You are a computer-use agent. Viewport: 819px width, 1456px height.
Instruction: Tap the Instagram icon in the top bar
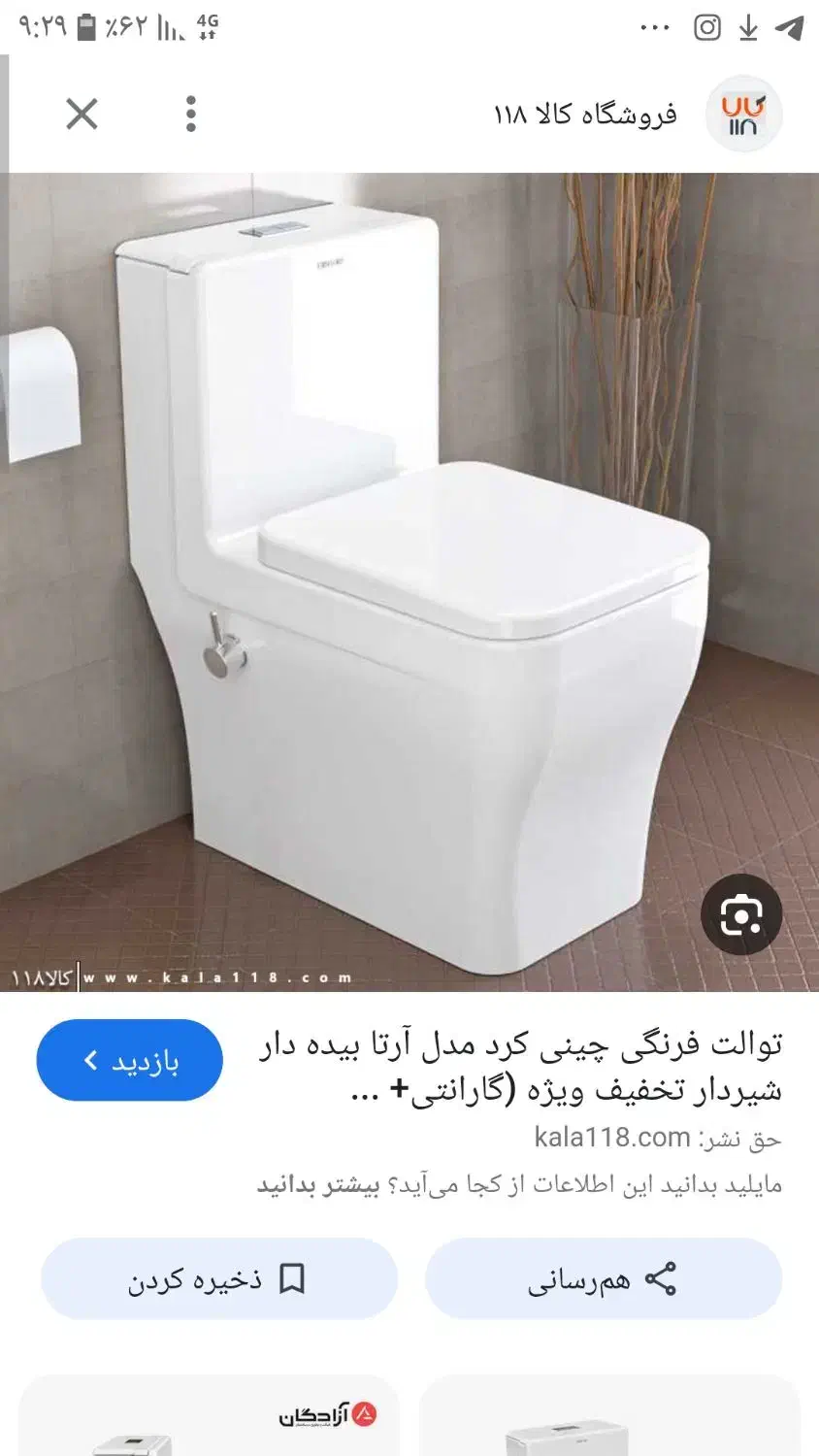[x=706, y=26]
